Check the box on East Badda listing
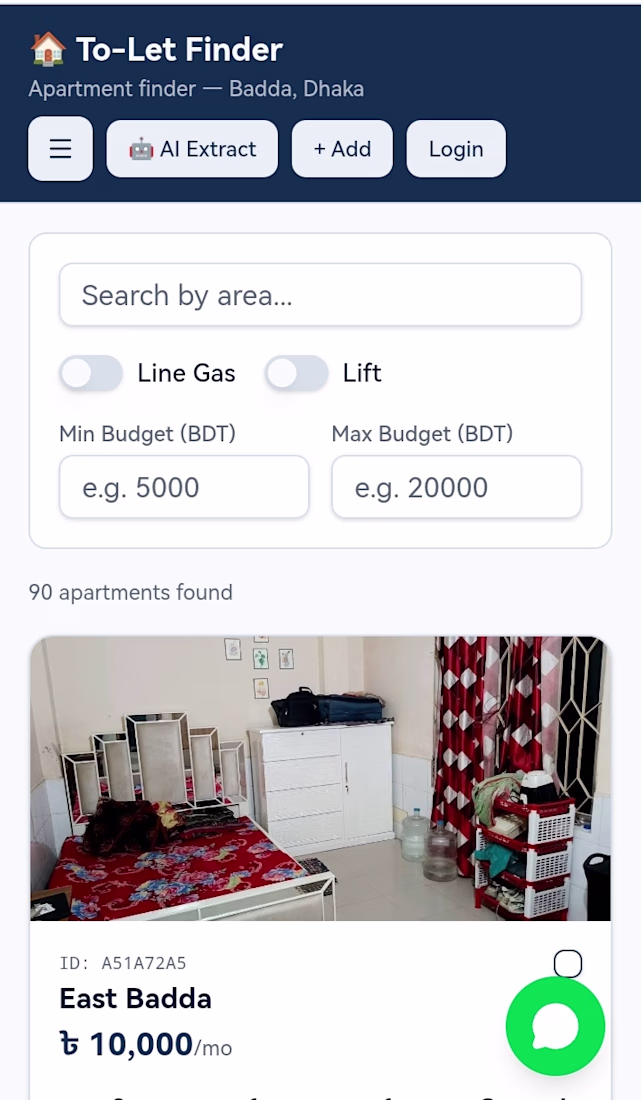641x1100 pixels. [x=568, y=964]
